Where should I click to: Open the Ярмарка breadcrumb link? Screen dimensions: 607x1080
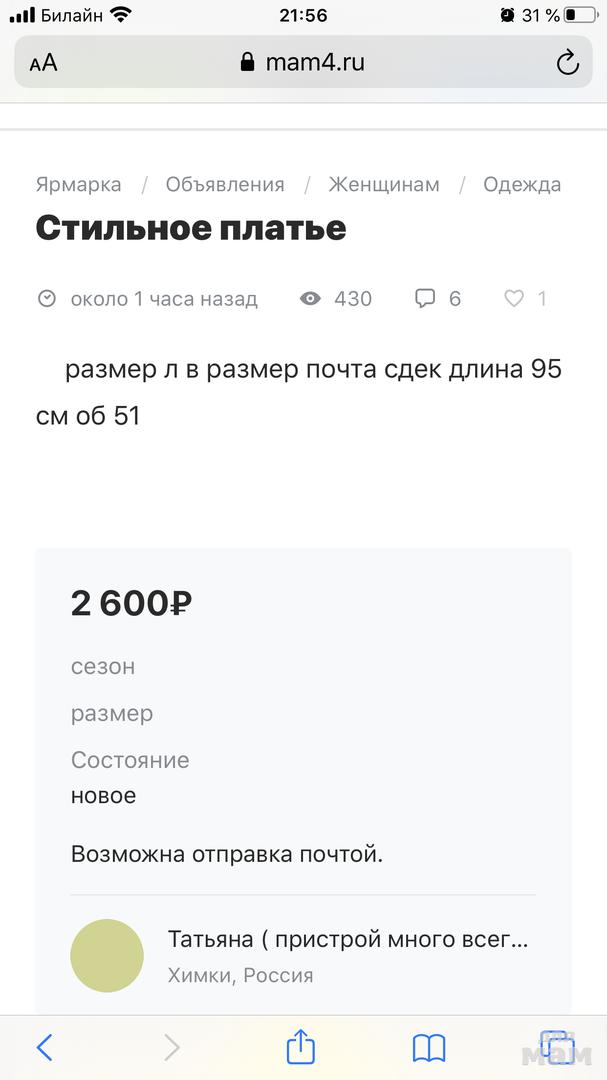click(x=78, y=184)
